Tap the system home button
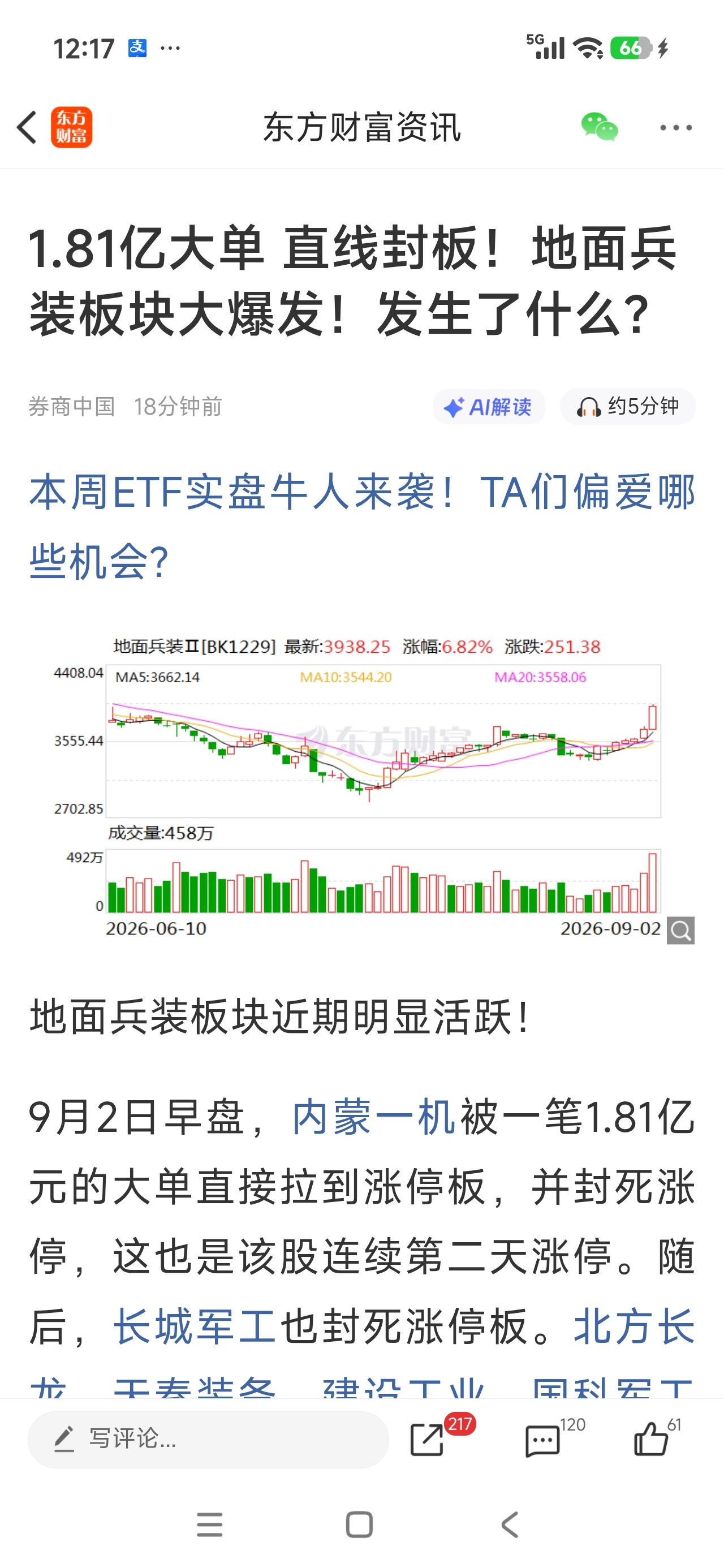Screen dimensions: 724x1568 [x=359, y=1525]
